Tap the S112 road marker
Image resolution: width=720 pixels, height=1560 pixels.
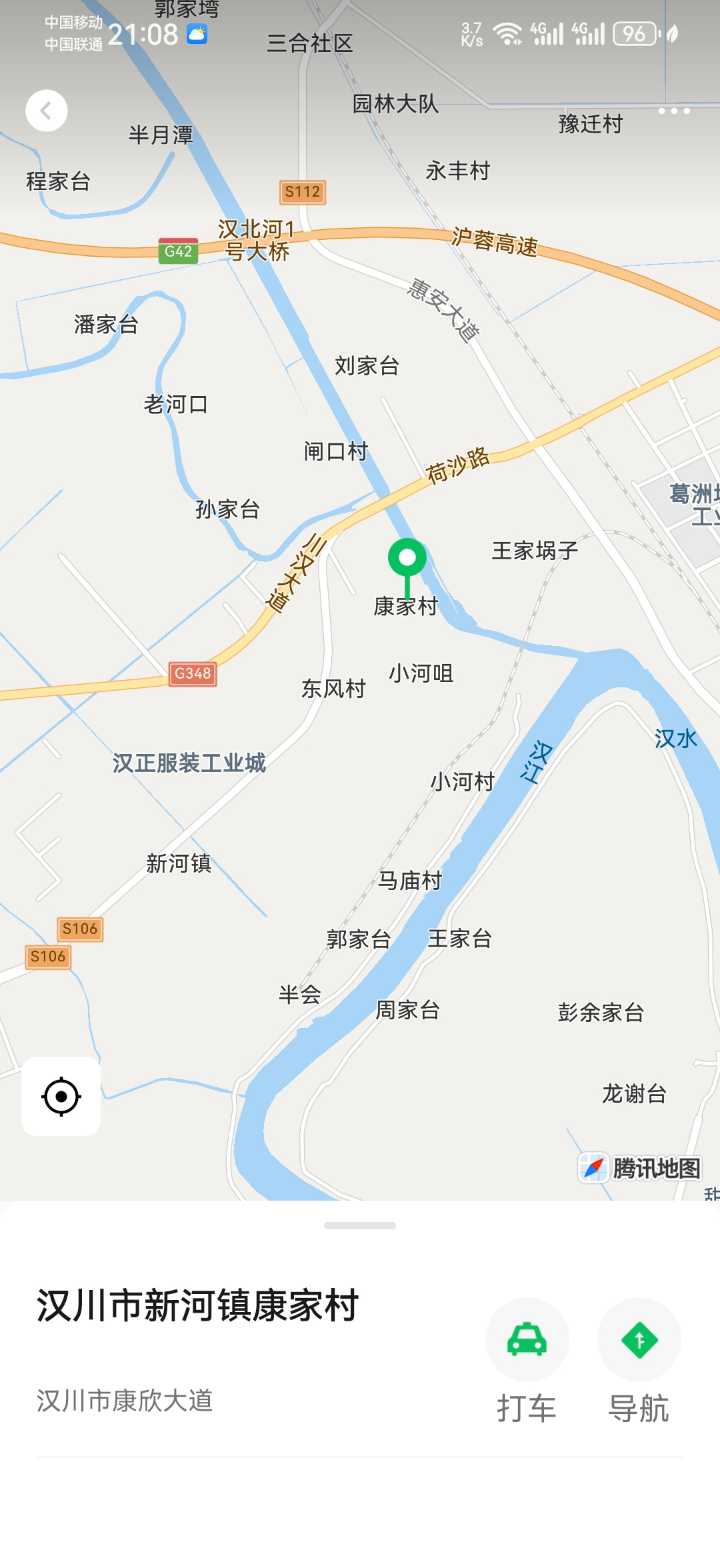click(302, 192)
